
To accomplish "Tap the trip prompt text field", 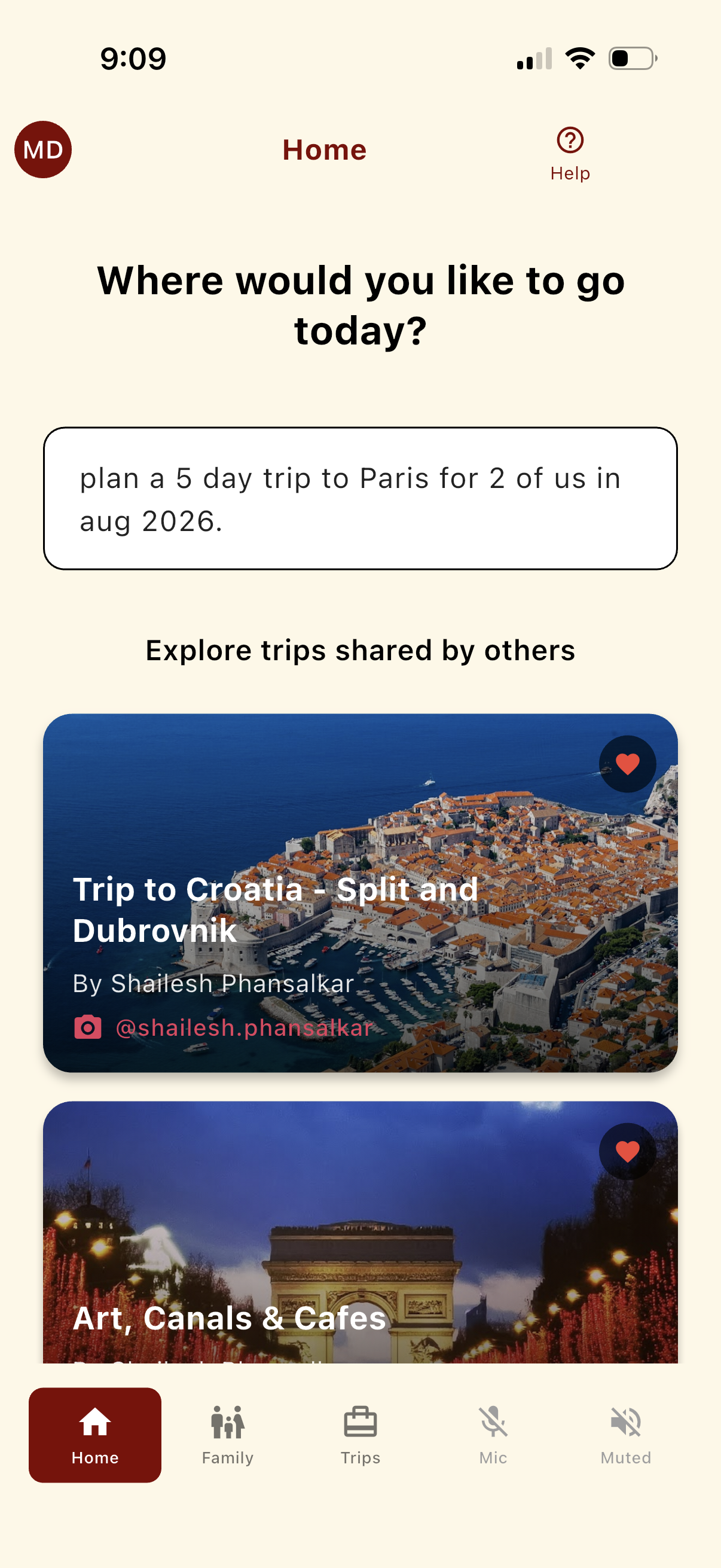I will pyautogui.click(x=360, y=499).
